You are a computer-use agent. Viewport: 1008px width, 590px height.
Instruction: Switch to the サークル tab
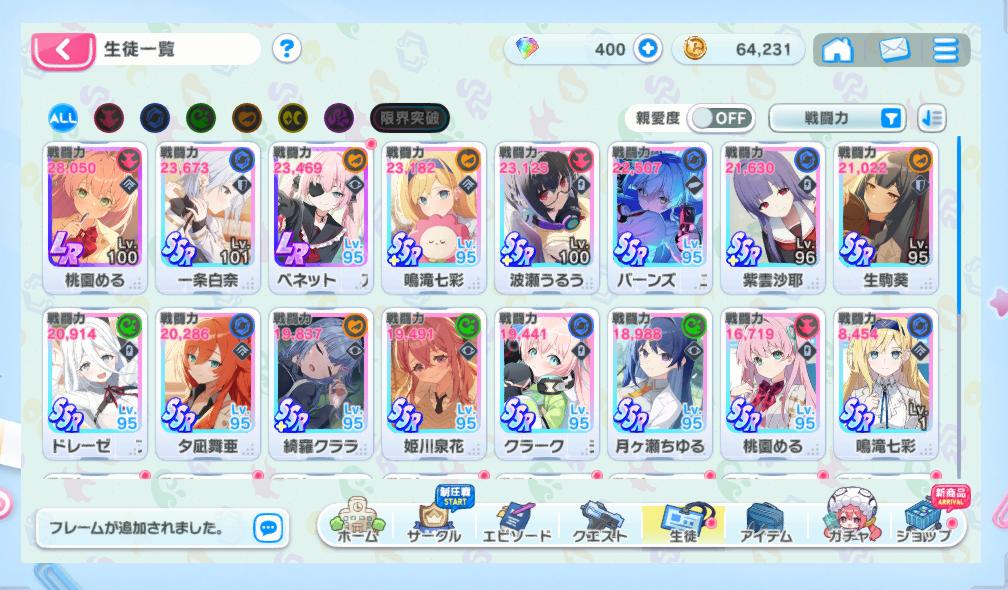coord(433,523)
